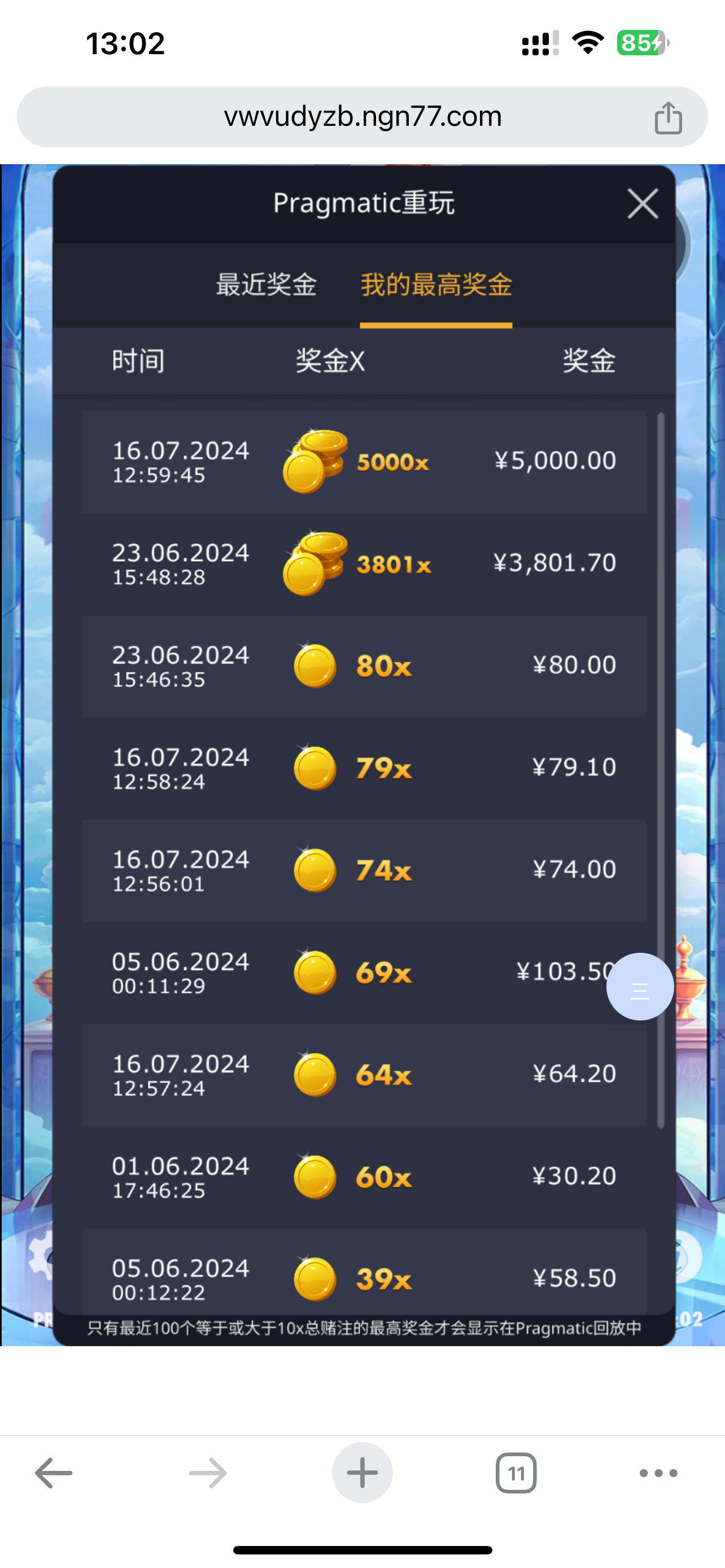Image resolution: width=725 pixels, height=1568 pixels.
Task: Open the 69x win replay
Action: [x=364, y=973]
